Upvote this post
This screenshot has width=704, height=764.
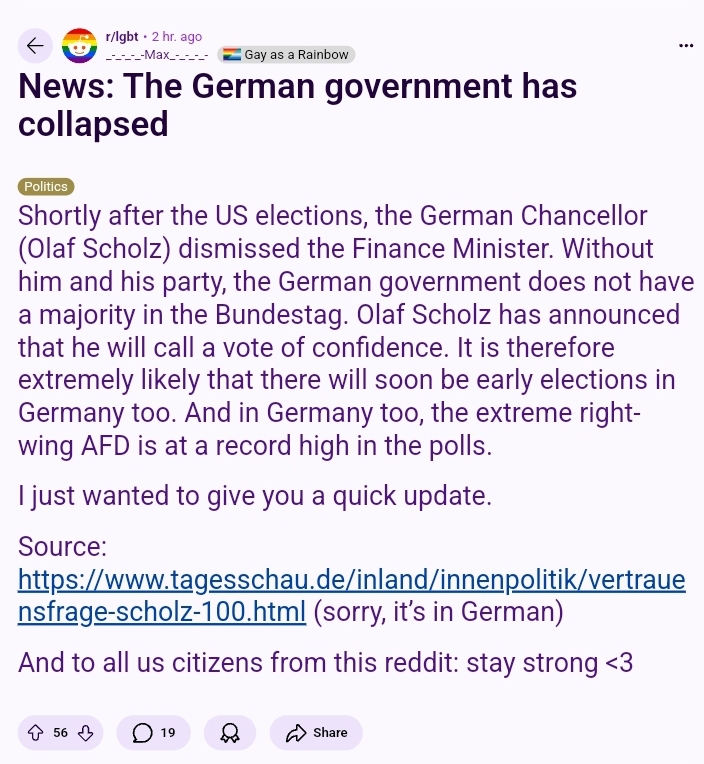[36, 733]
